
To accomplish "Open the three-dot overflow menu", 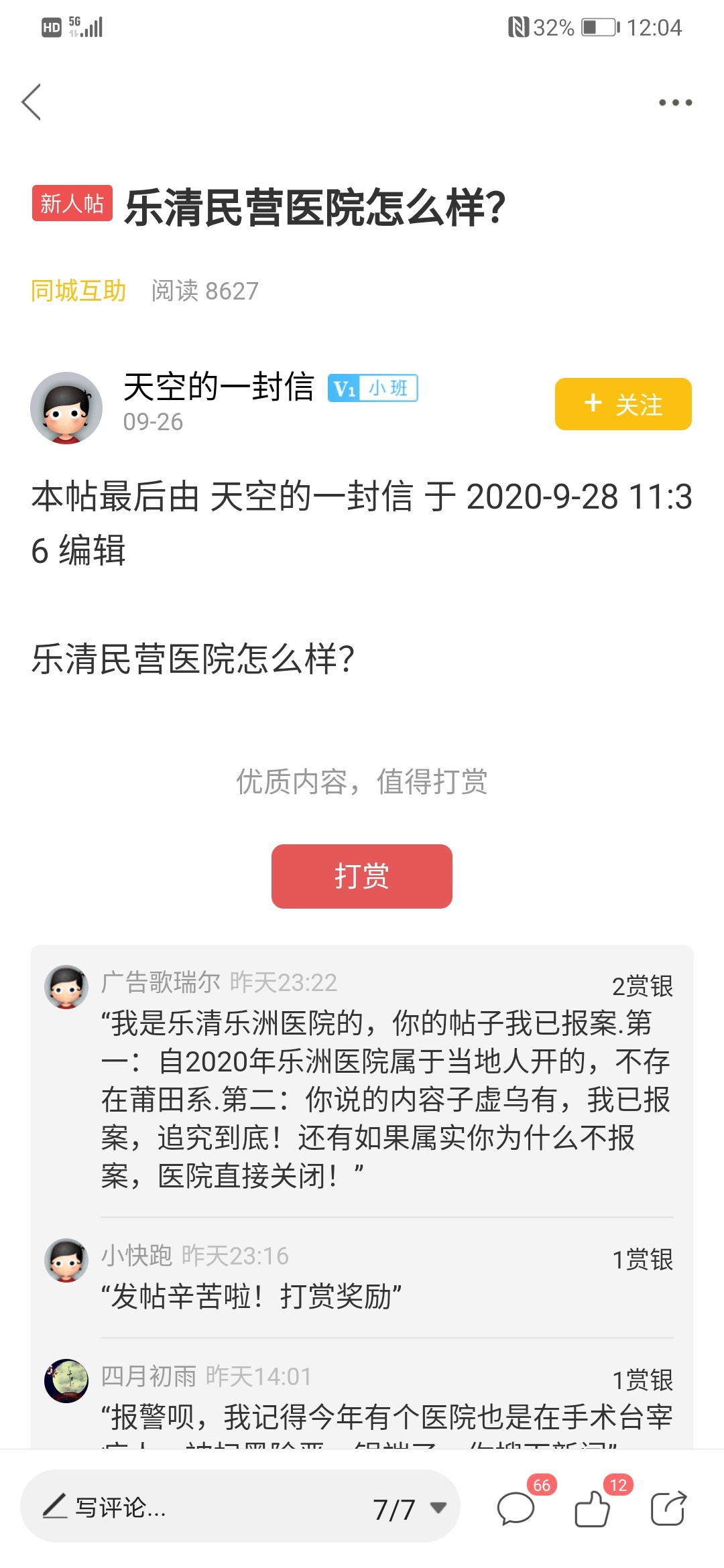I will 675,103.
